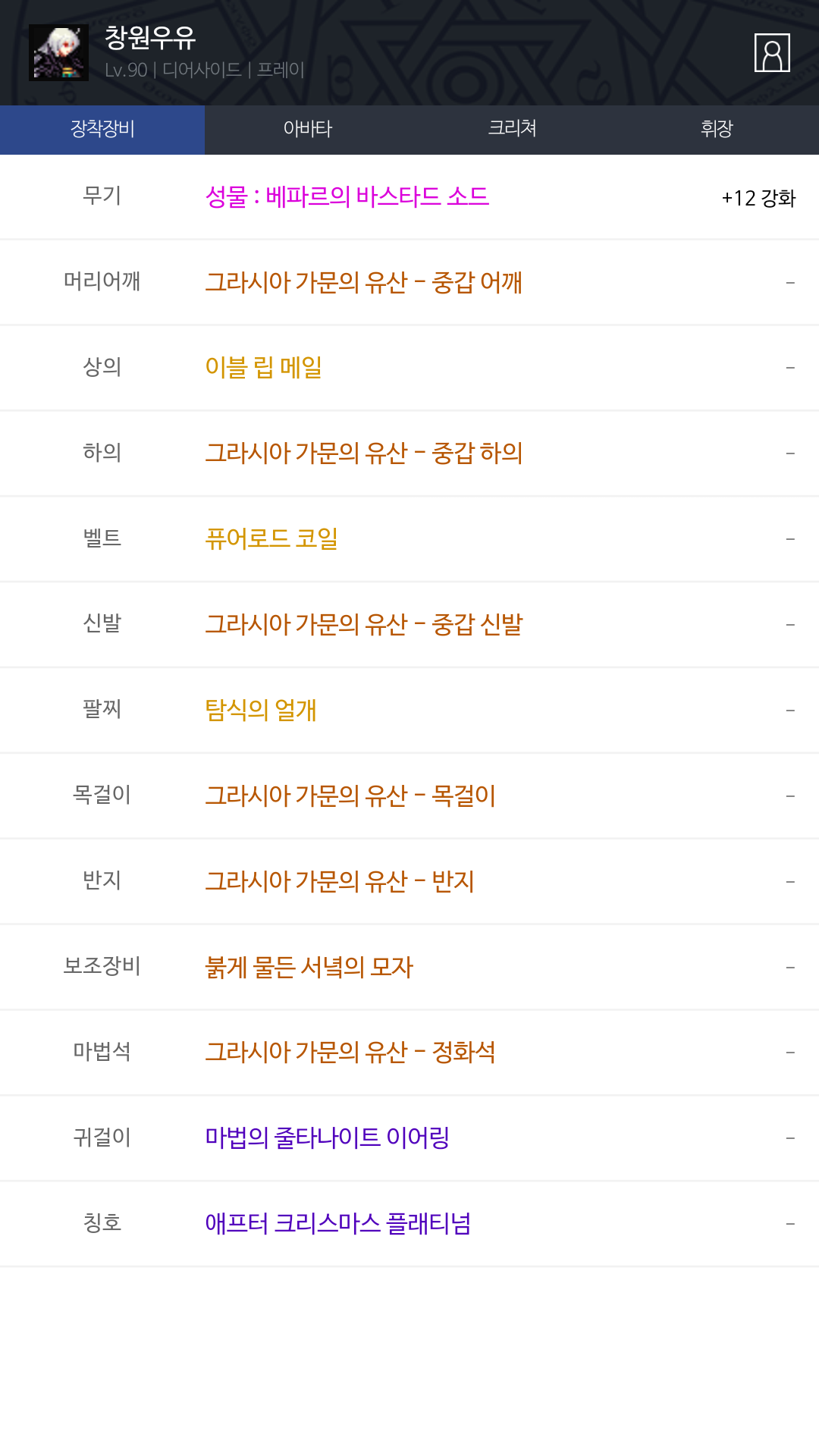Viewport: 819px width, 1456px height.
Task: Switch to the 크리쳐 tab
Action: (512, 129)
